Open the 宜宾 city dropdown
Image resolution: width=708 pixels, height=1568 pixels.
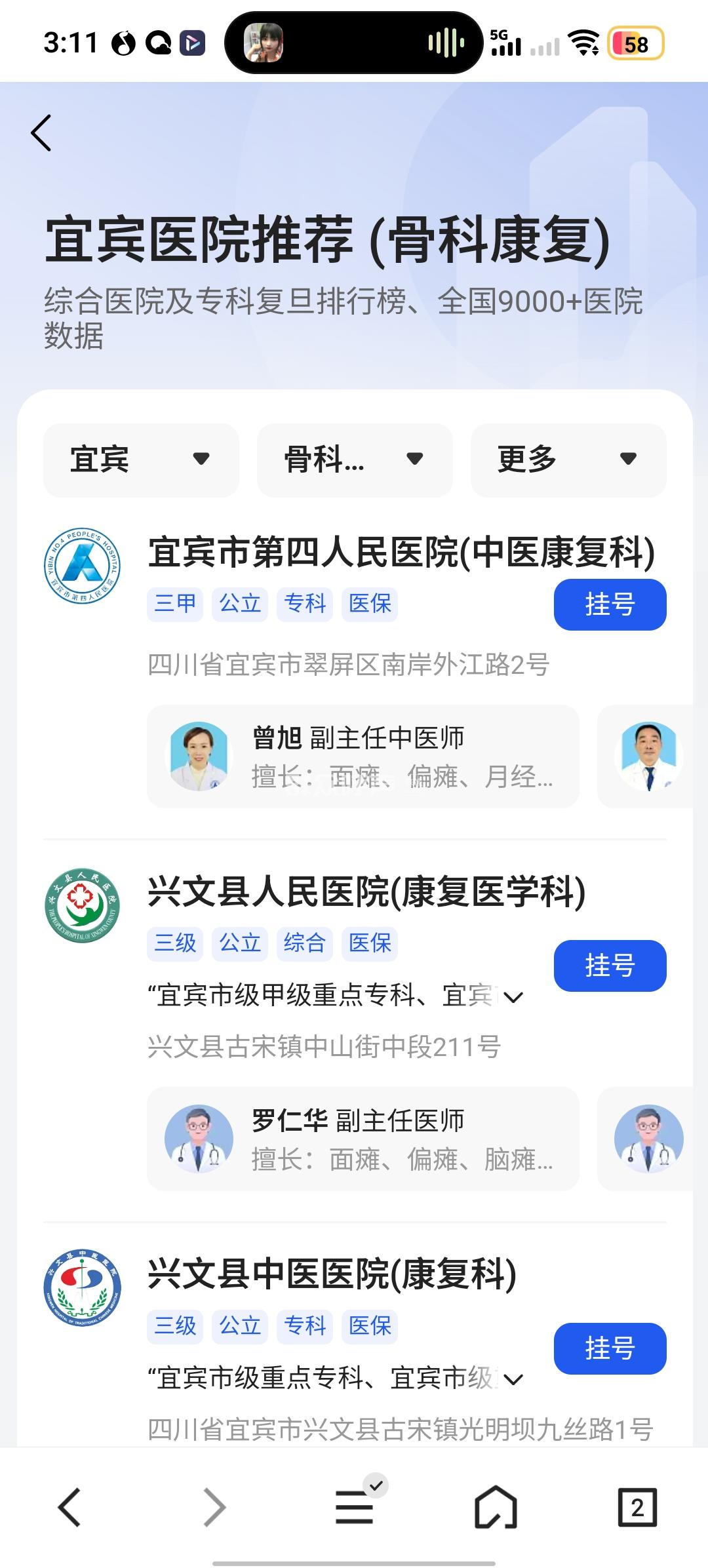pyautogui.click(x=141, y=460)
